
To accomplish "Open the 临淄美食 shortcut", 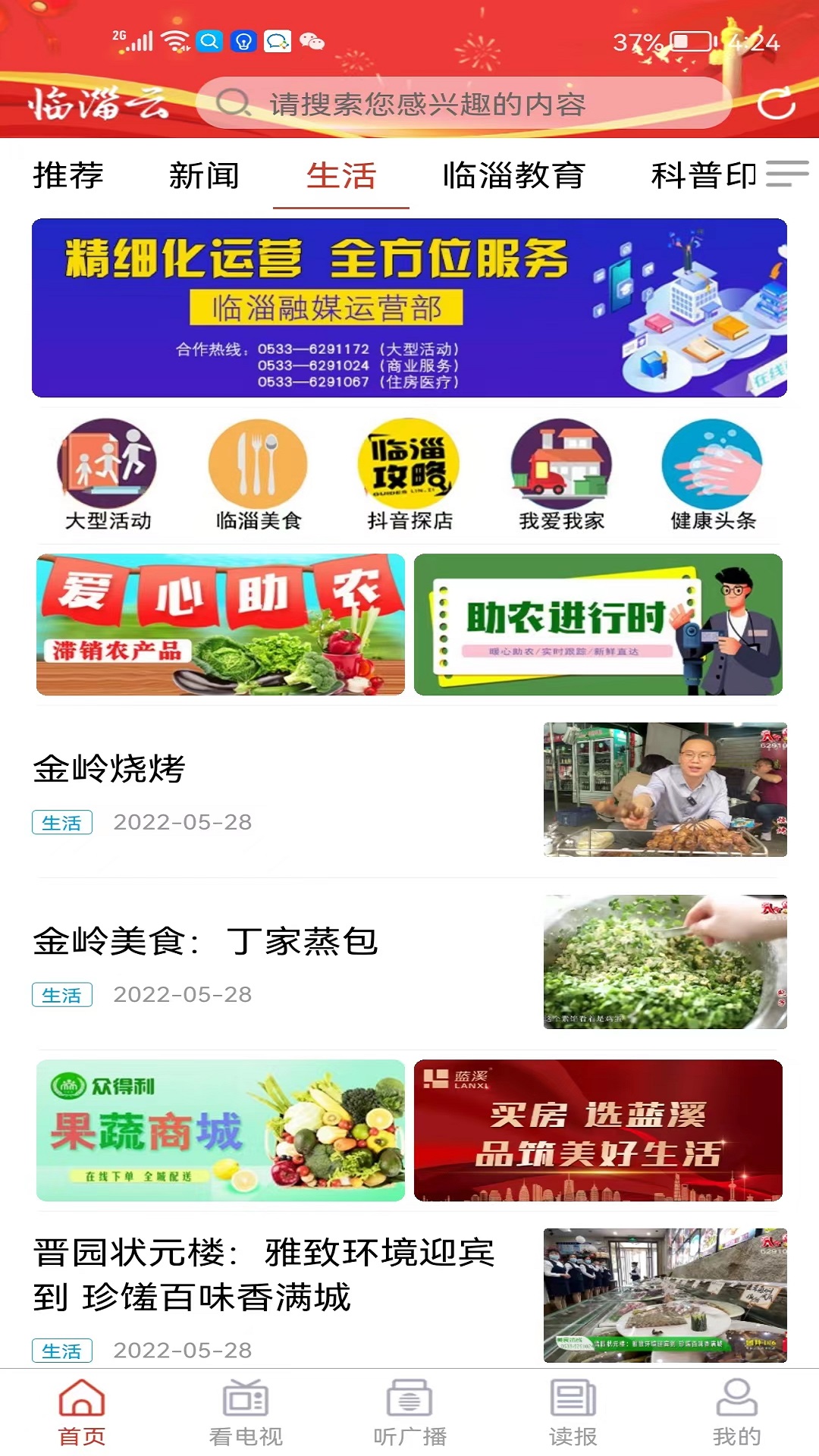I will click(x=258, y=475).
